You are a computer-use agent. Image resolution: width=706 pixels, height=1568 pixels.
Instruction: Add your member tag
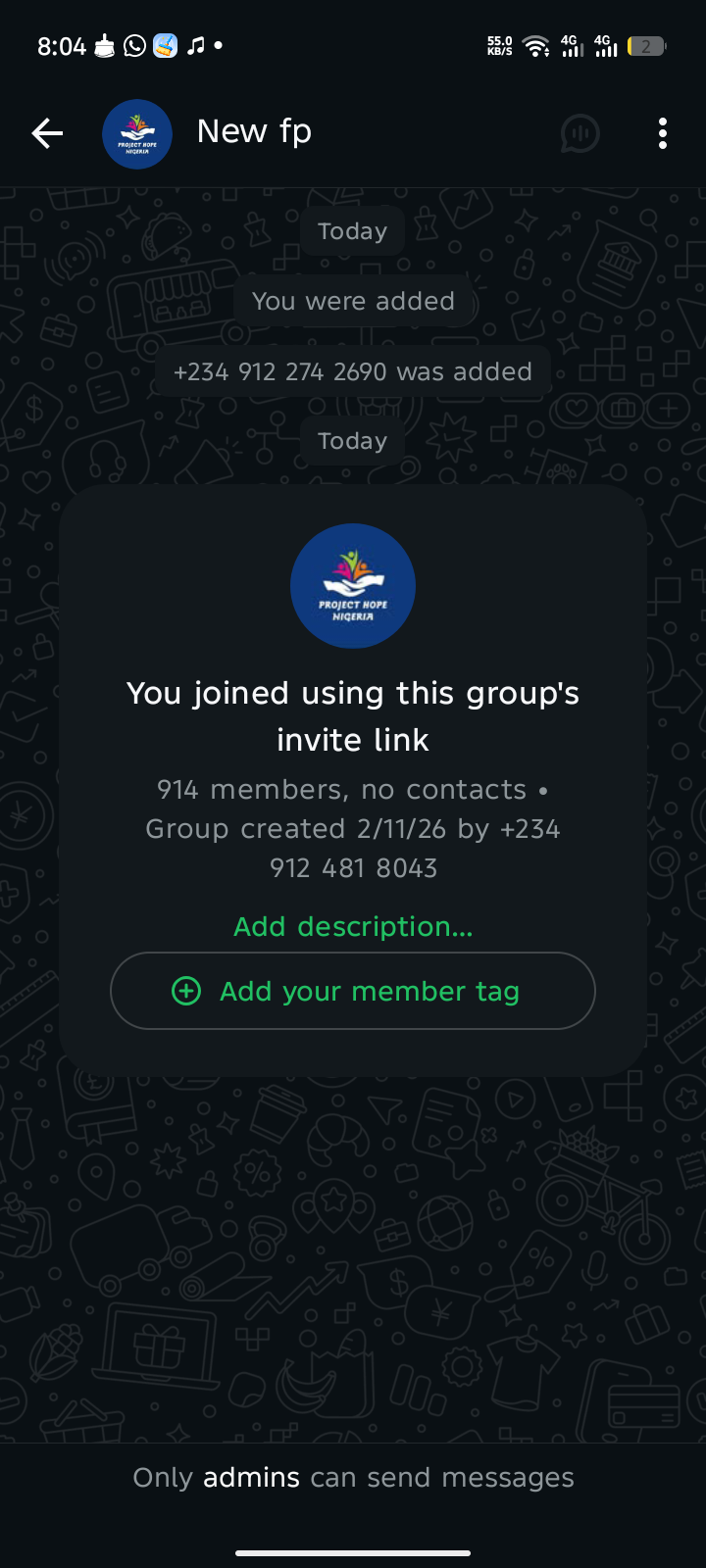click(353, 991)
